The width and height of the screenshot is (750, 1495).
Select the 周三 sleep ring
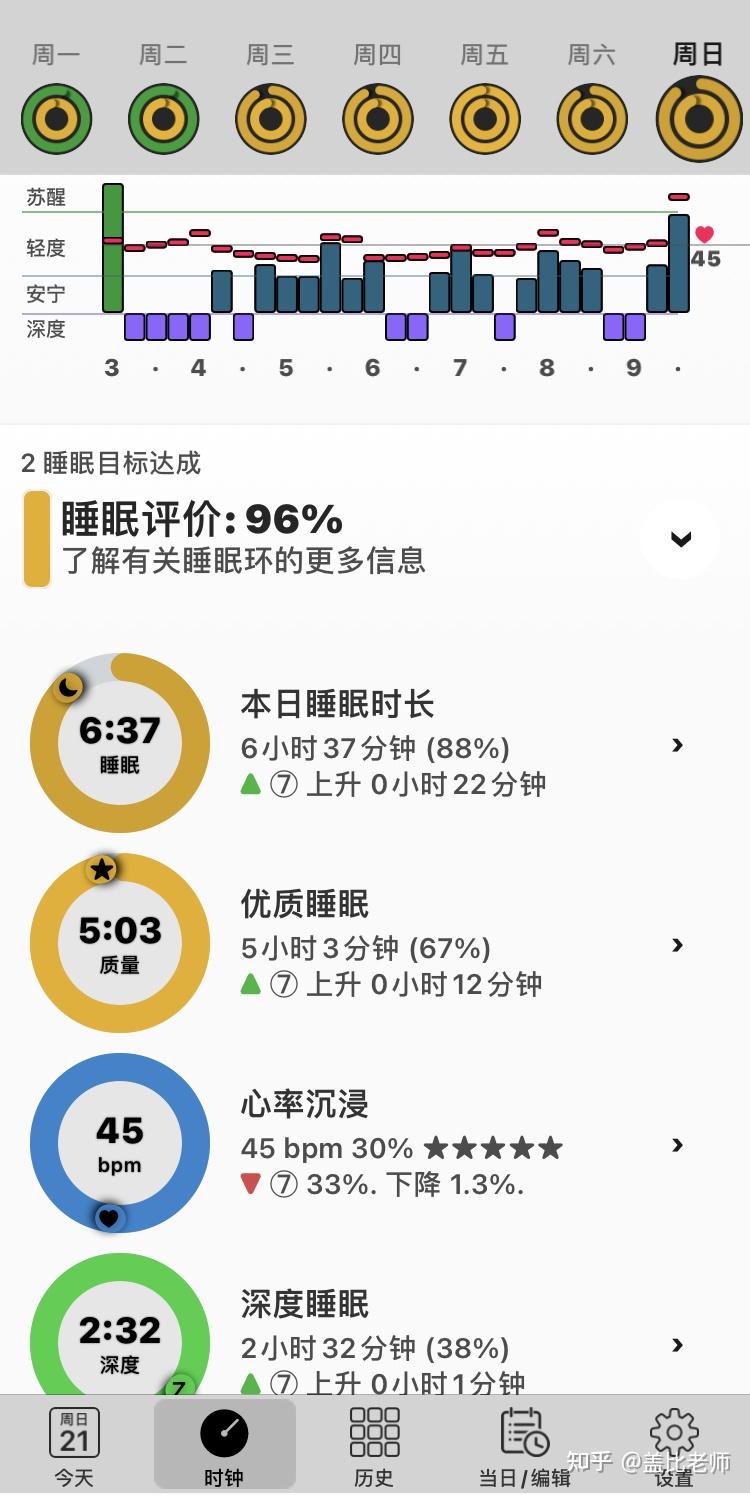271,119
